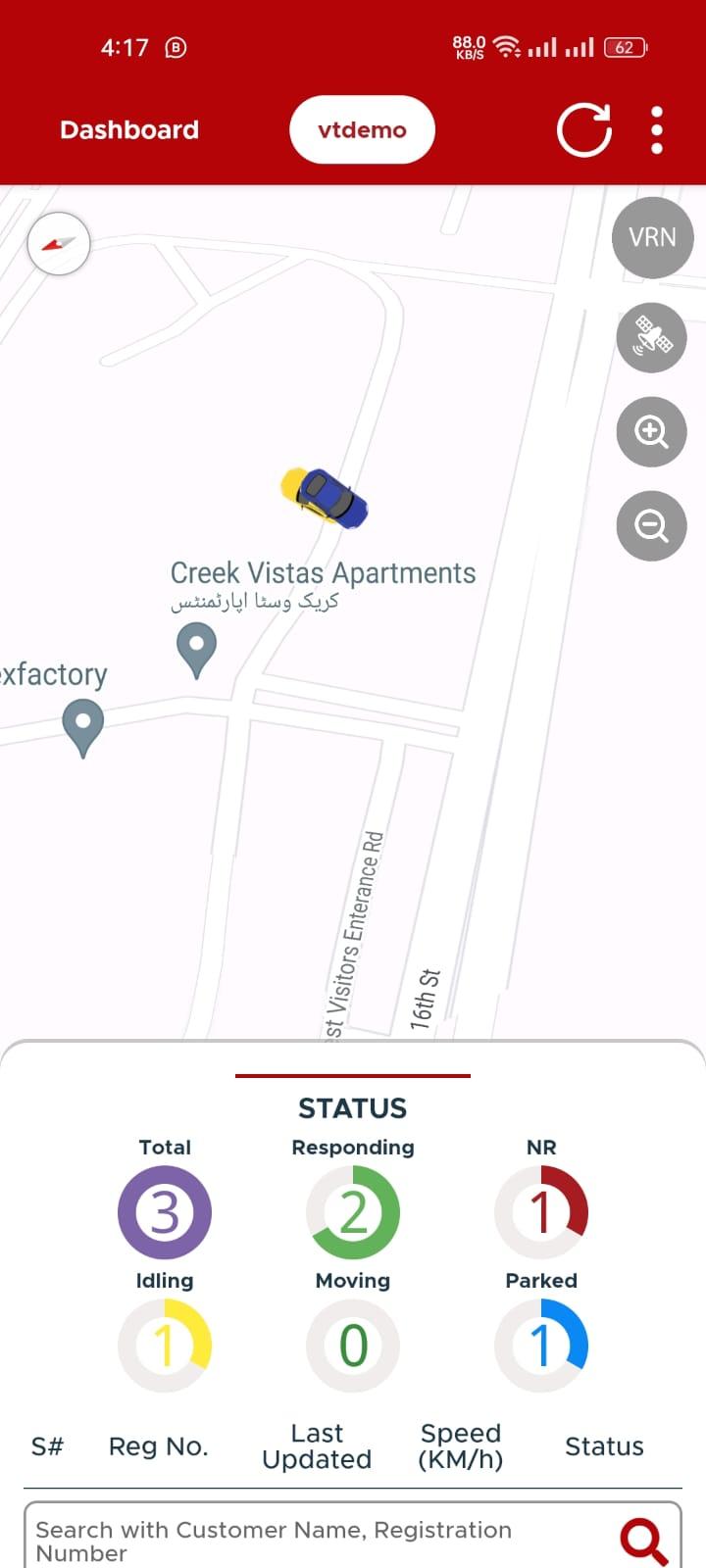This screenshot has width=706, height=1568.
Task: Show Parked vehicles only
Action: click(x=541, y=1346)
